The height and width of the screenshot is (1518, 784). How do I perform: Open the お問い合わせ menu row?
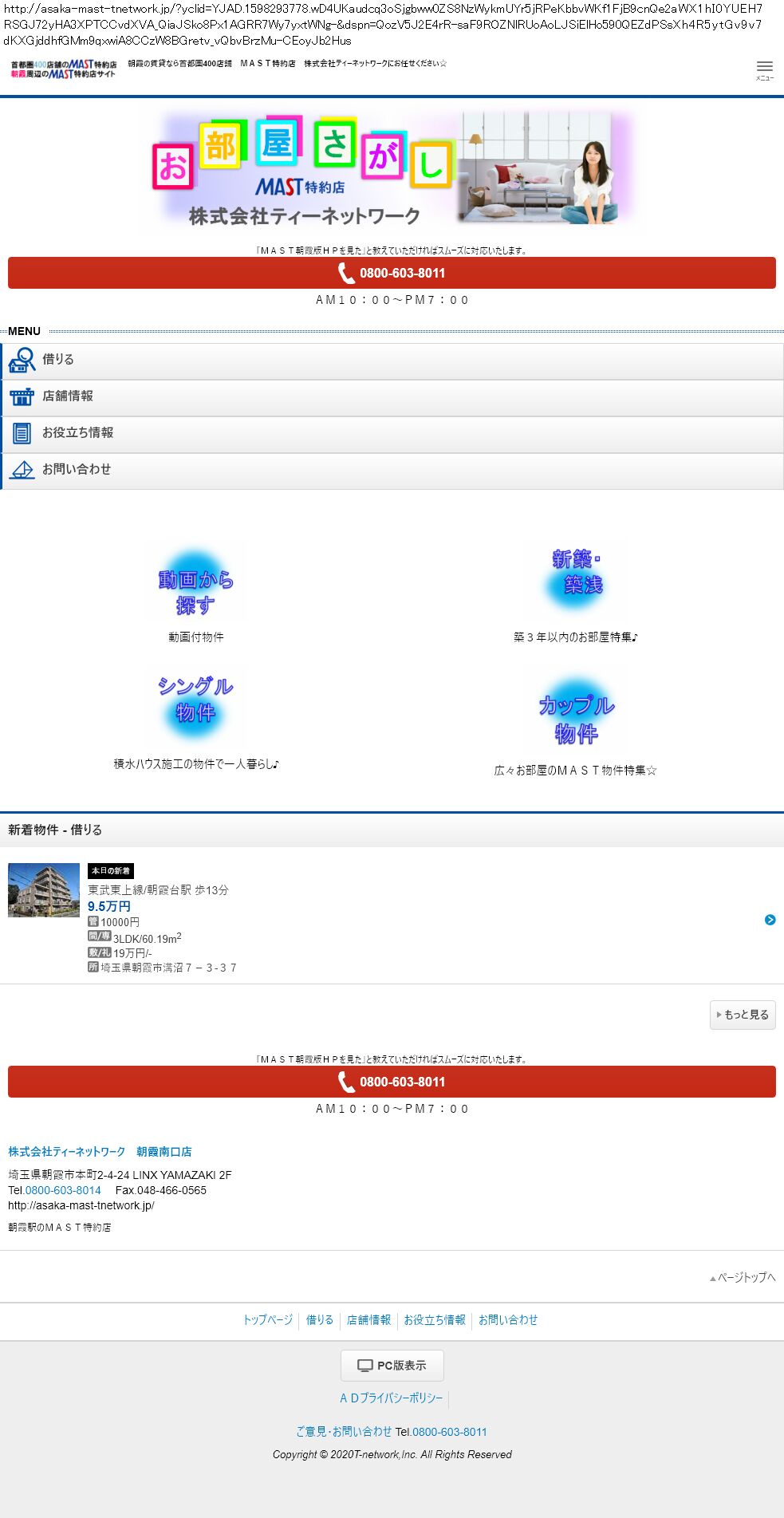pos(392,471)
